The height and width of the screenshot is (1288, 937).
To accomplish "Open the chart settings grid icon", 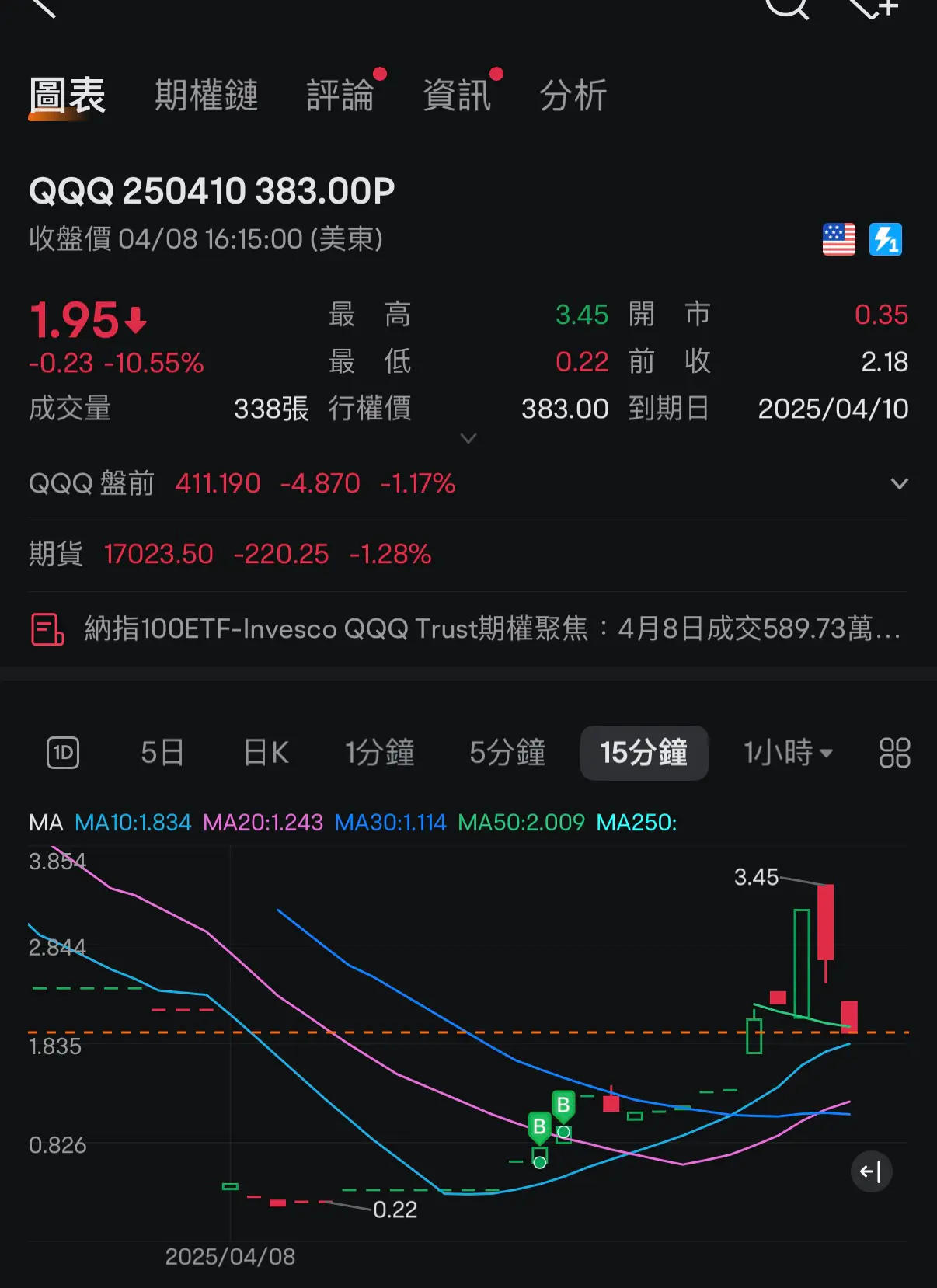I will click(x=894, y=753).
